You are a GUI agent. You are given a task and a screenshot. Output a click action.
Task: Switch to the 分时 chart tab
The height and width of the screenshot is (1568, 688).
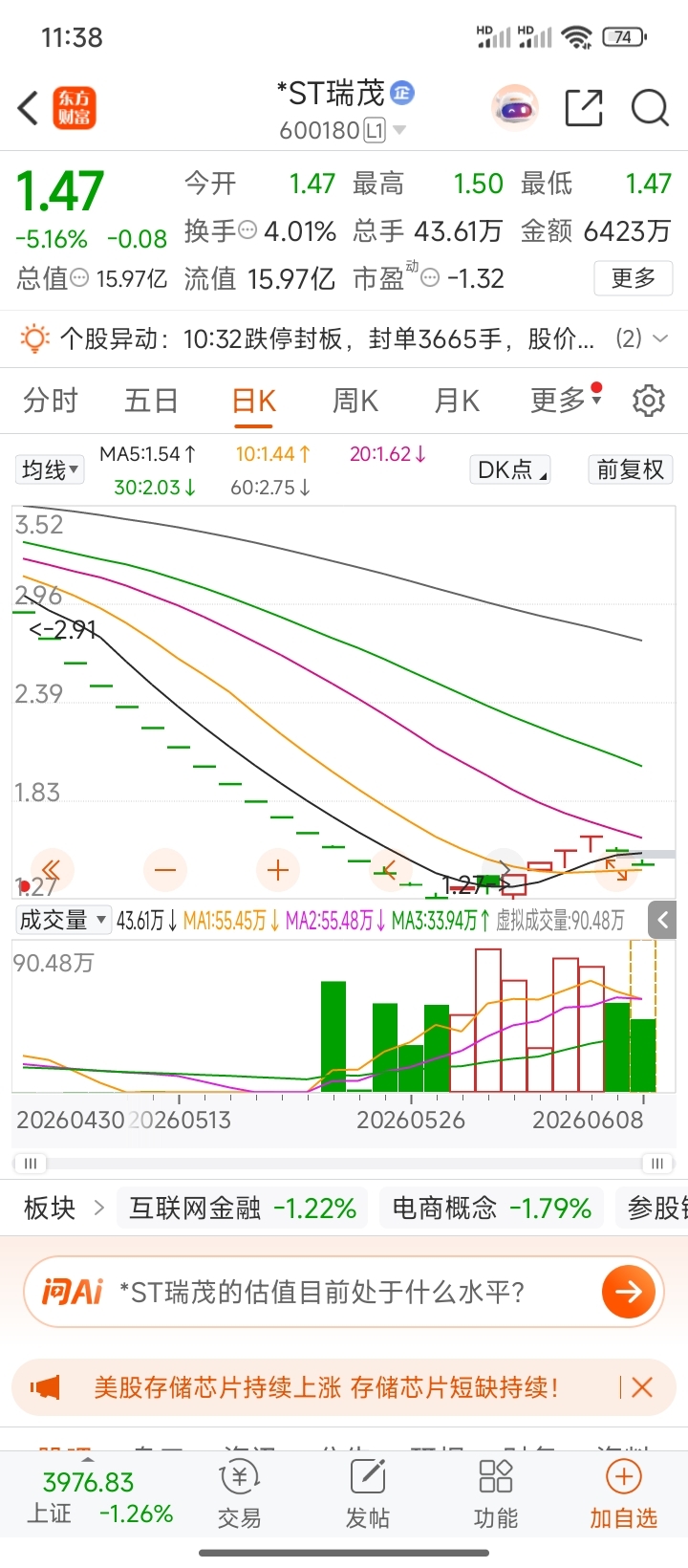click(50, 401)
